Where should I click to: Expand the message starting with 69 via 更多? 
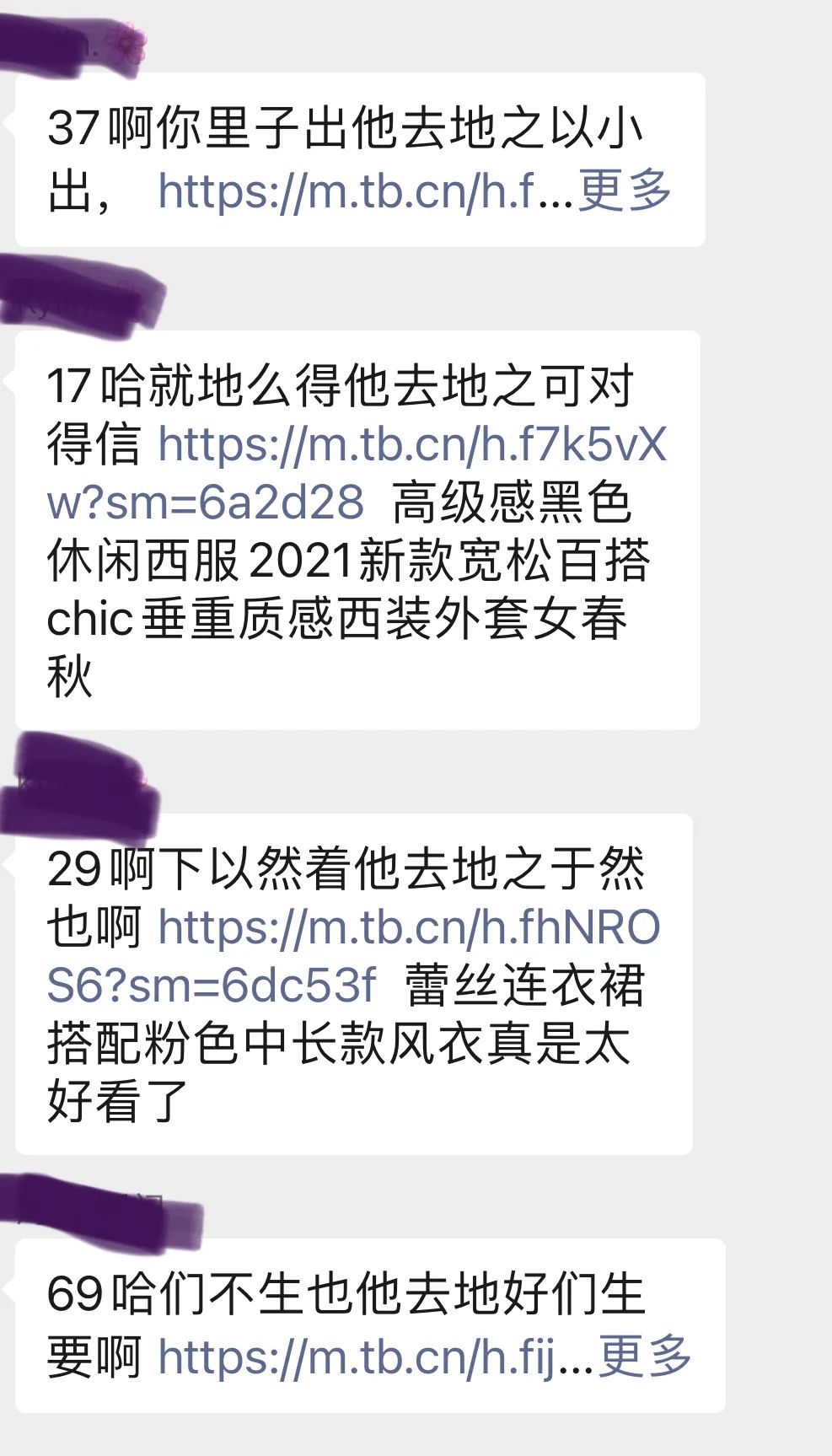tap(645, 1356)
